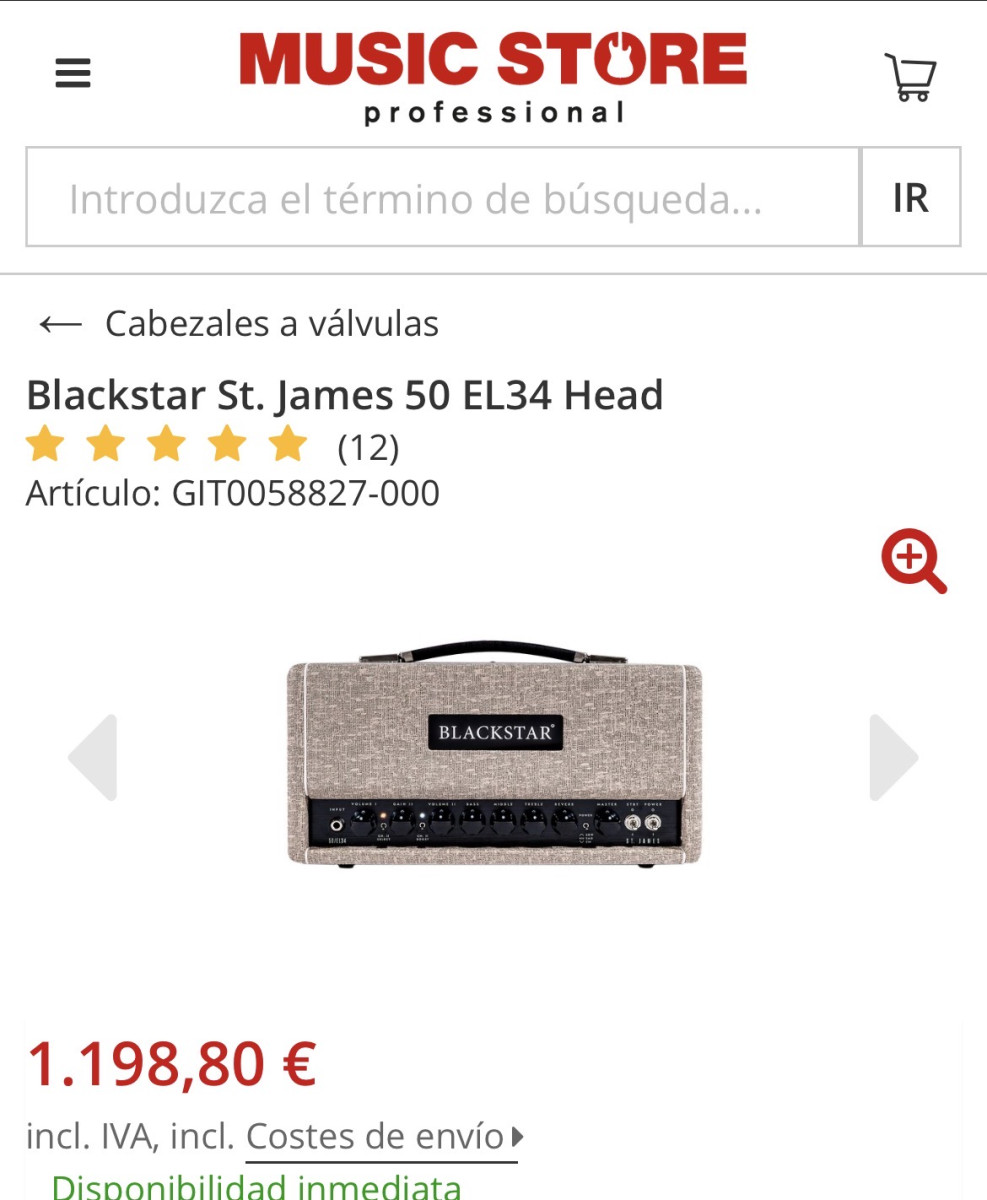Tap the search term input field
987x1200 pixels.
point(443,198)
